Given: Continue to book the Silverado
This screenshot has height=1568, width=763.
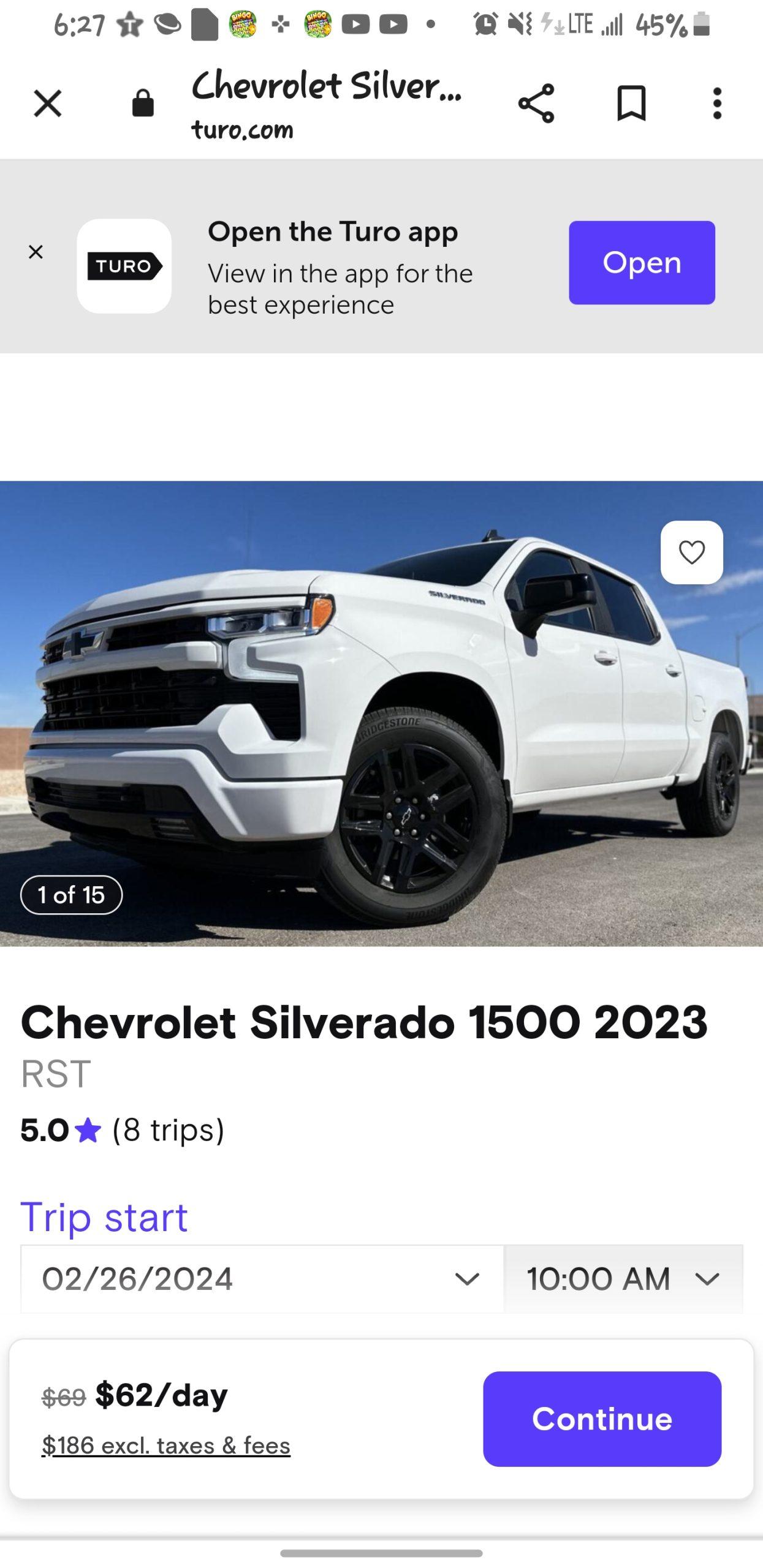Looking at the screenshot, I should point(601,1419).
